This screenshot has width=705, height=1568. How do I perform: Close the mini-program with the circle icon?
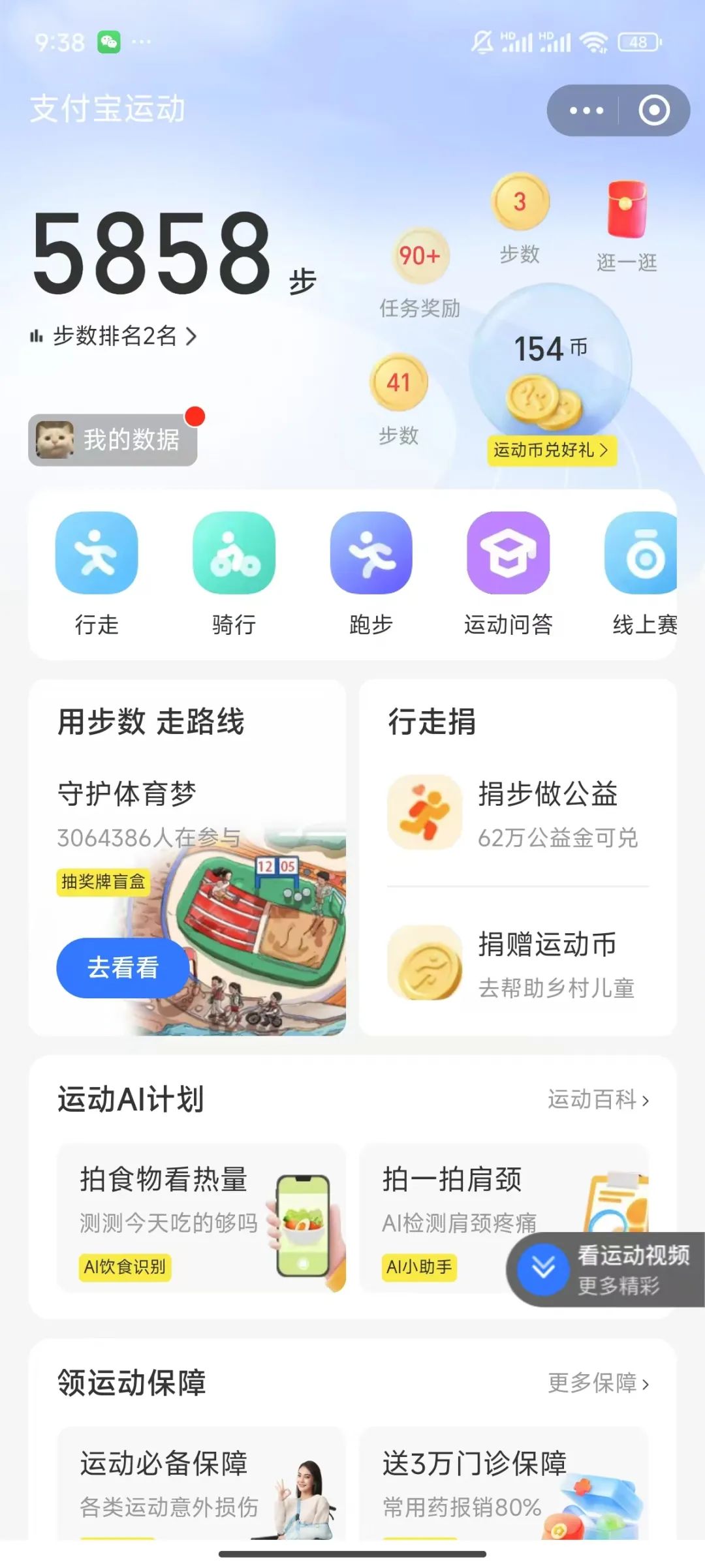click(x=654, y=110)
